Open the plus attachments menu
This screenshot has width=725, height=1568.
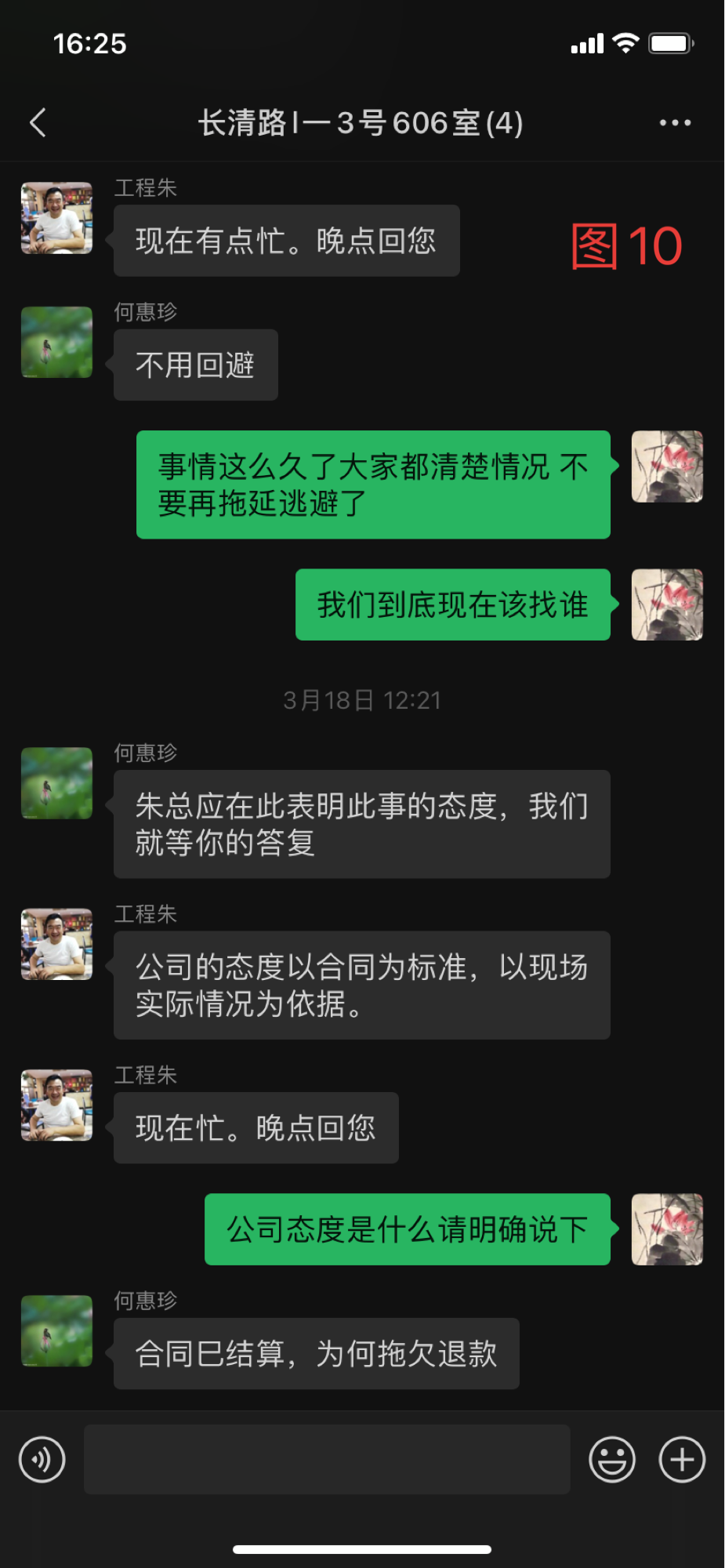pos(682,1459)
